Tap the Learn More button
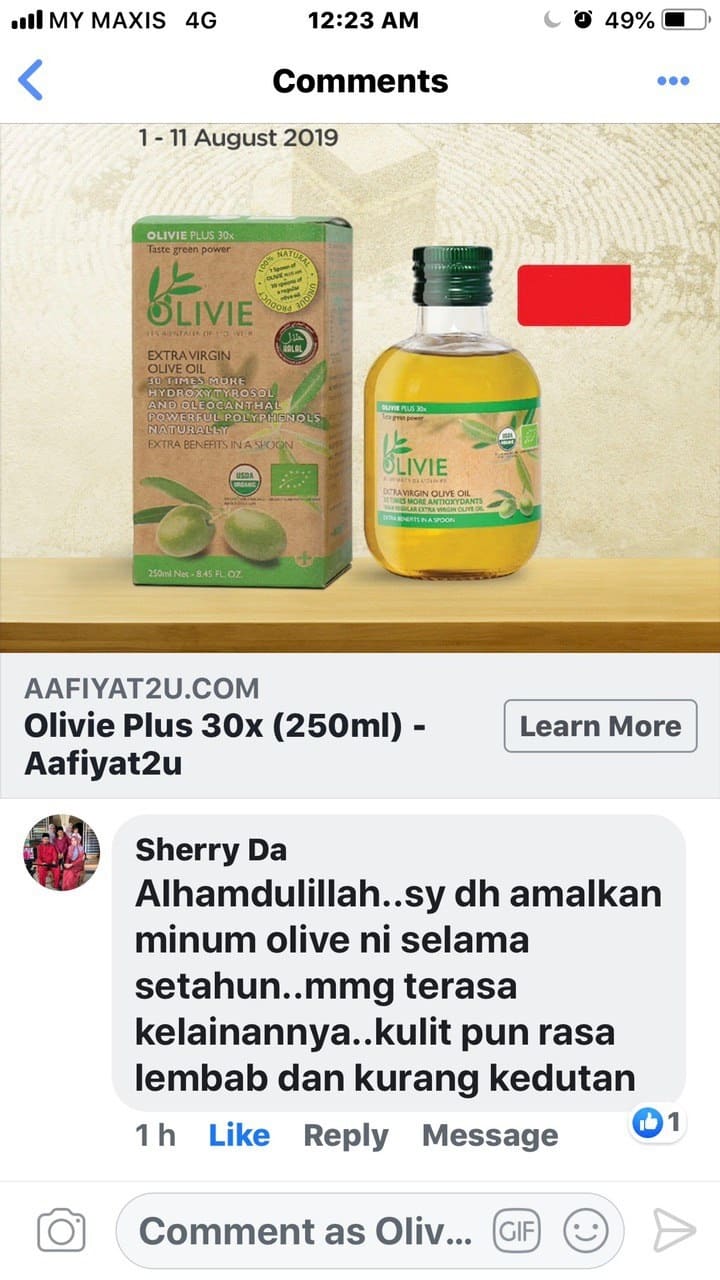 pos(600,726)
